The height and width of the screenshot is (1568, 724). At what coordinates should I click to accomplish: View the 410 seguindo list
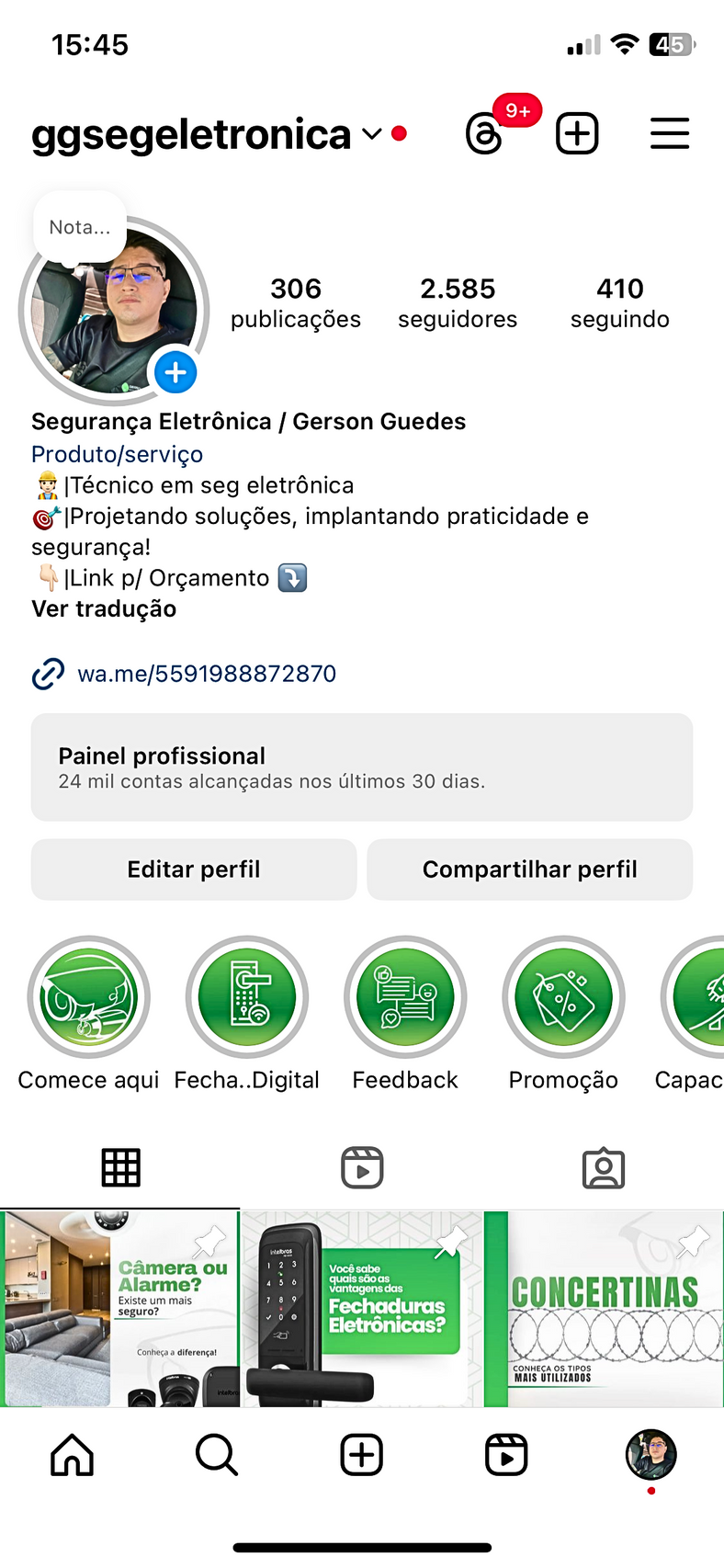(619, 302)
